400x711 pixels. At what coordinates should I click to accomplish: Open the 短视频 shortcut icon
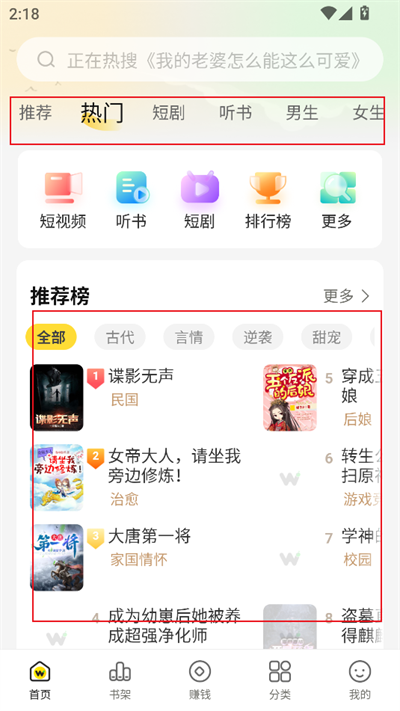click(63, 200)
